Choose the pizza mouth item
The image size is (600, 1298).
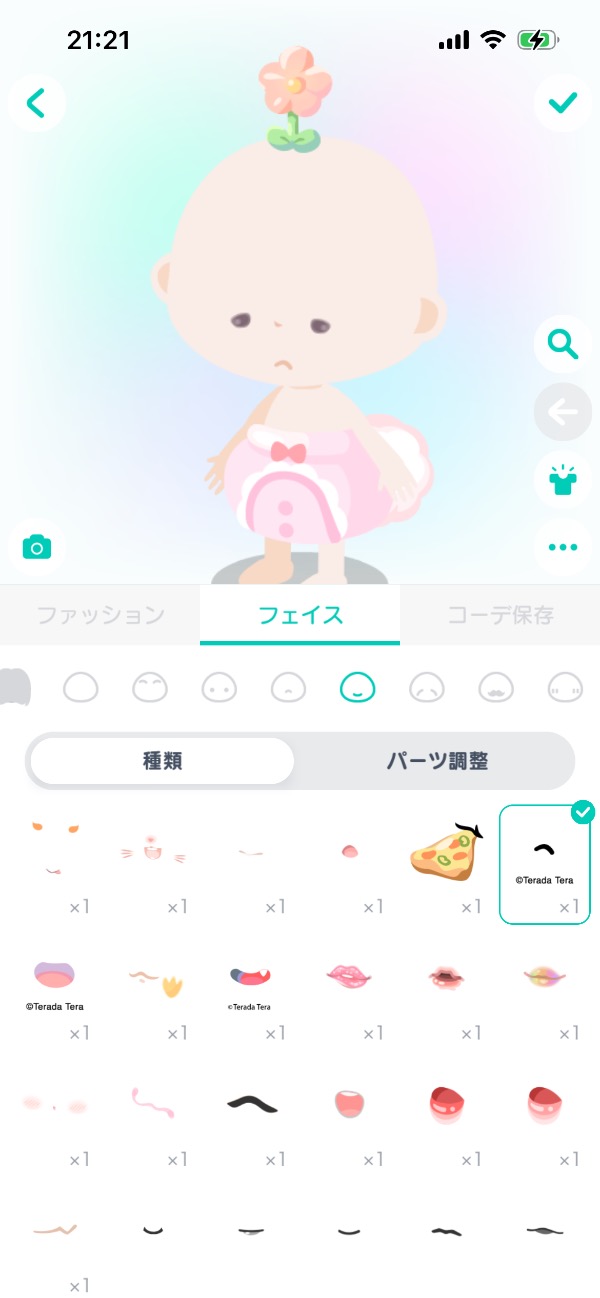pyautogui.click(x=445, y=853)
